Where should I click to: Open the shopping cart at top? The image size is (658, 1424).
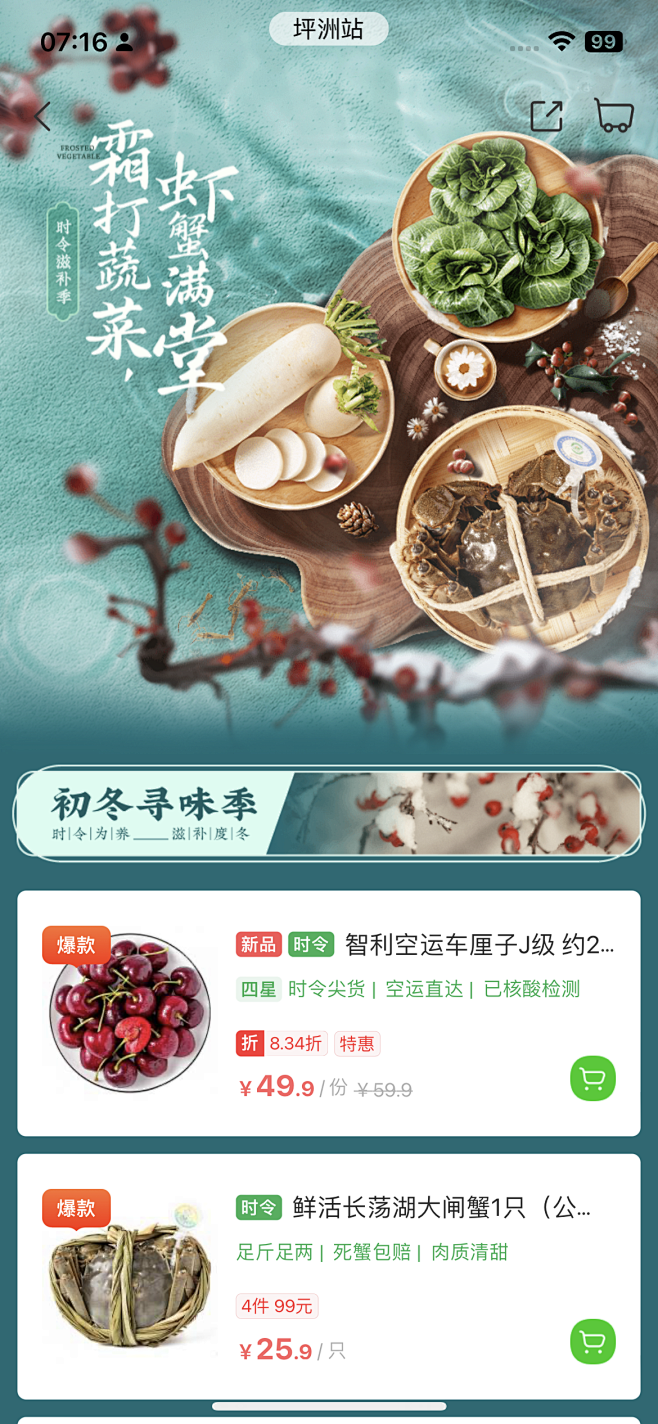coord(614,116)
